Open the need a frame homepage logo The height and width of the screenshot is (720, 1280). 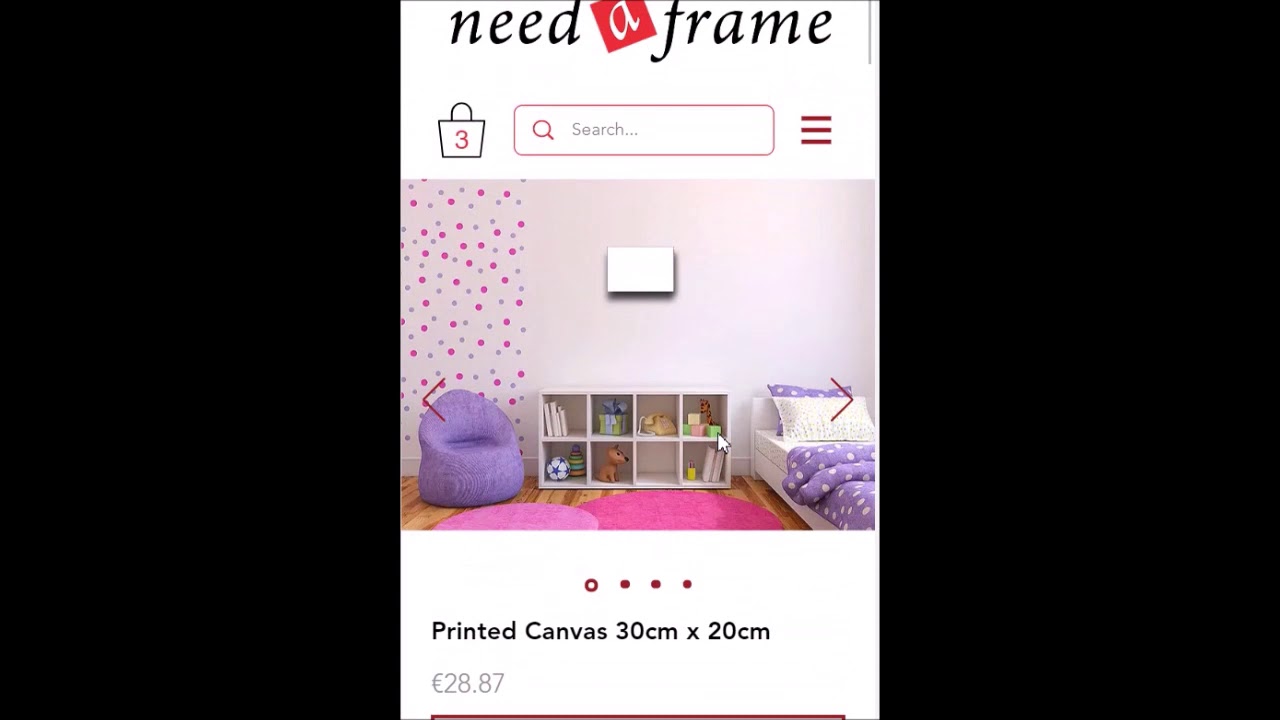(640, 27)
